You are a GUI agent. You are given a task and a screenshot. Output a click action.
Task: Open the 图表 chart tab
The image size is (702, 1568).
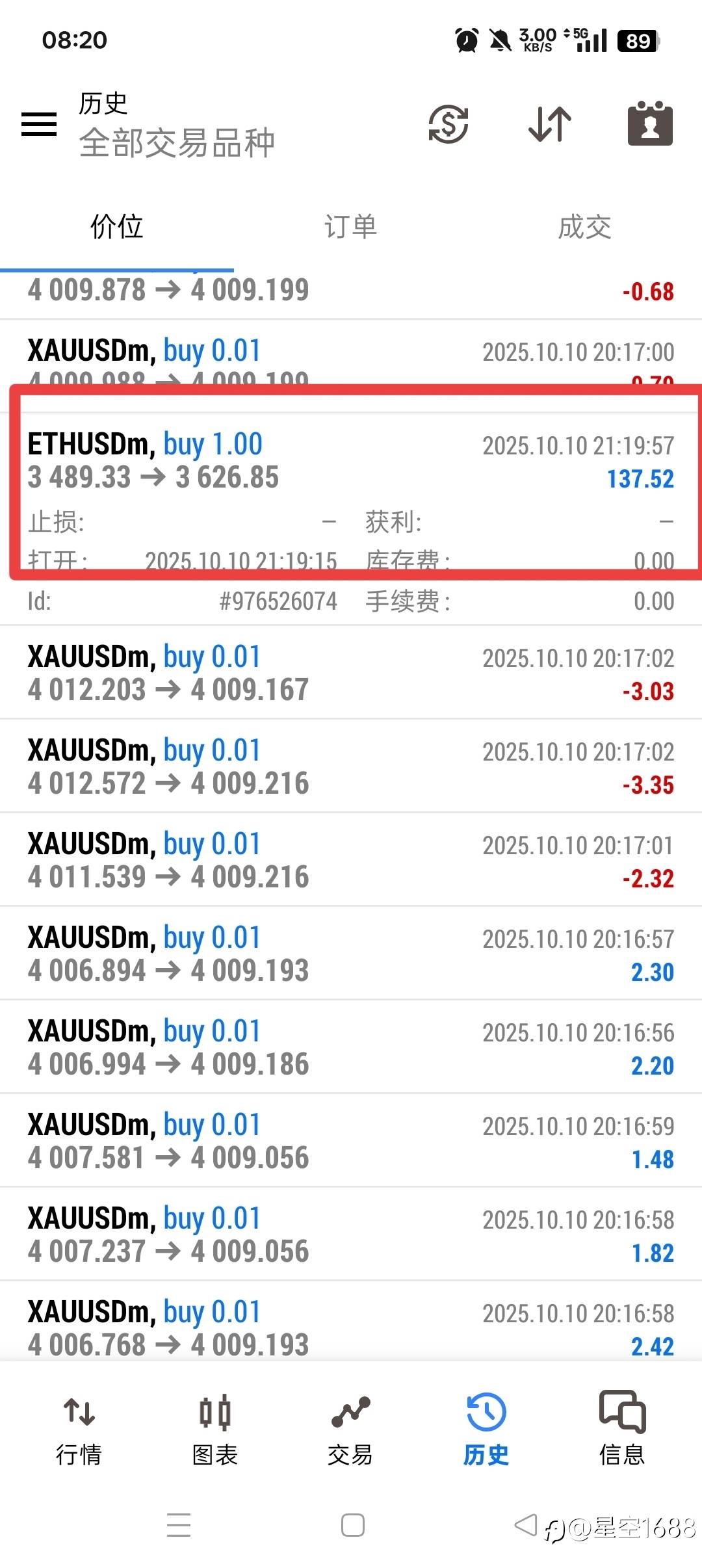click(214, 1429)
